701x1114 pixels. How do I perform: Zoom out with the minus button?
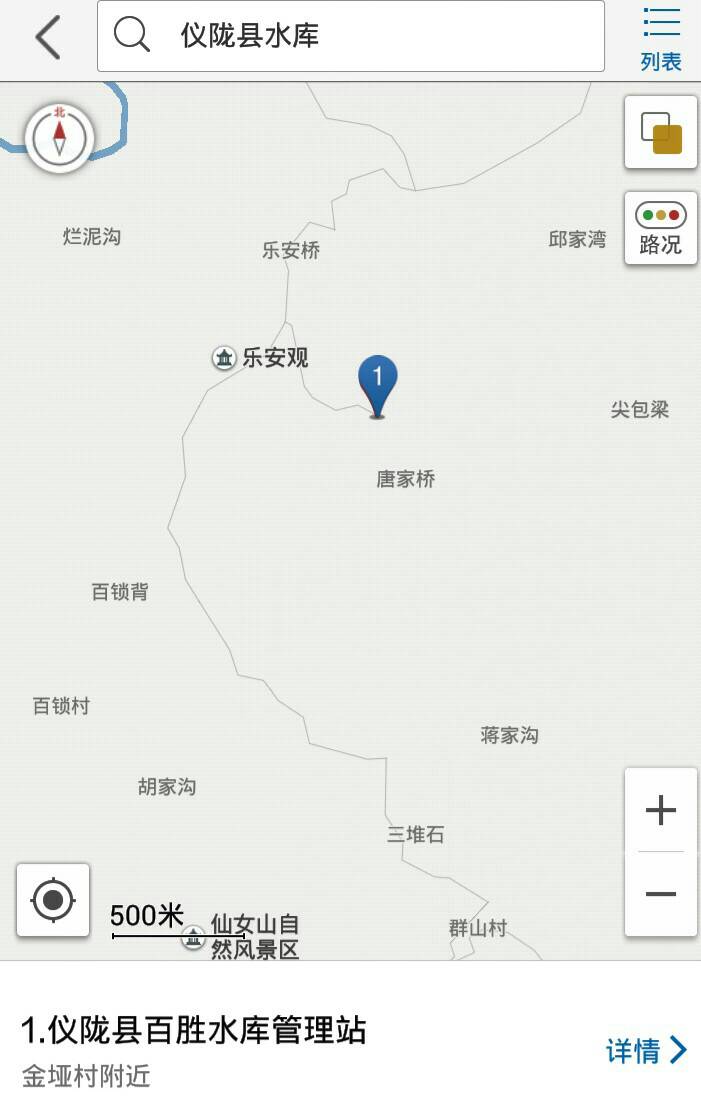[661, 894]
